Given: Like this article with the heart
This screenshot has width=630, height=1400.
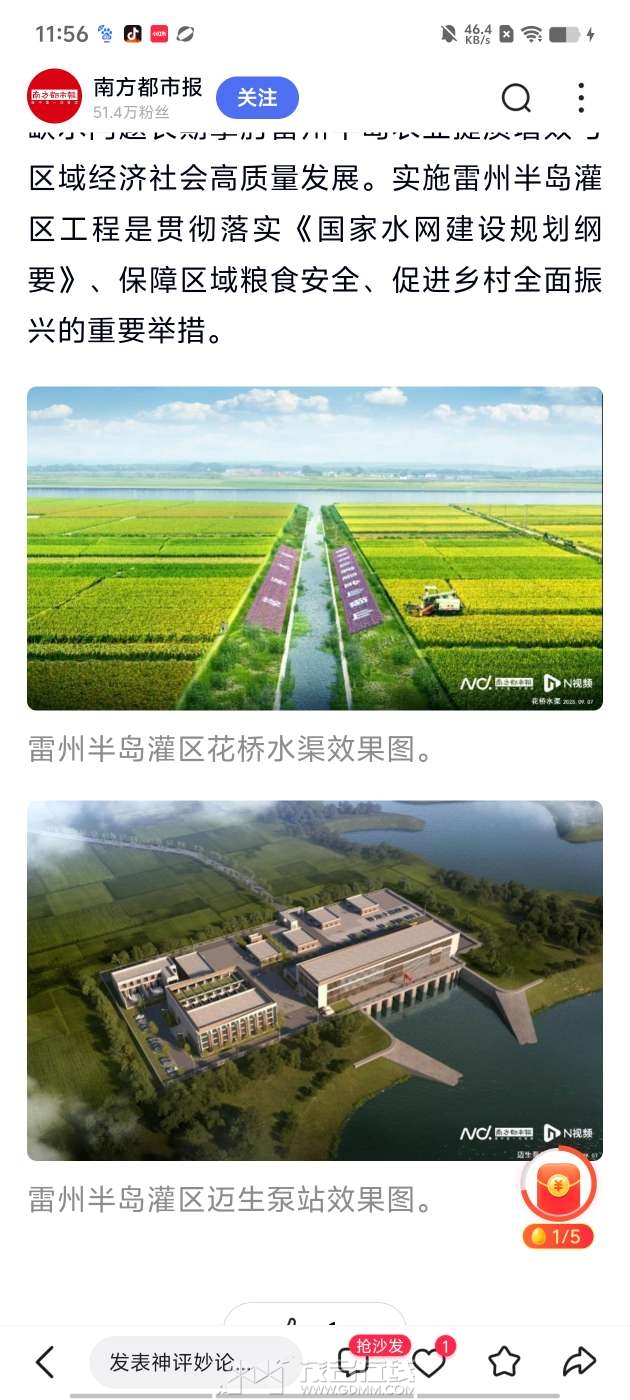Looking at the screenshot, I should [429, 1361].
